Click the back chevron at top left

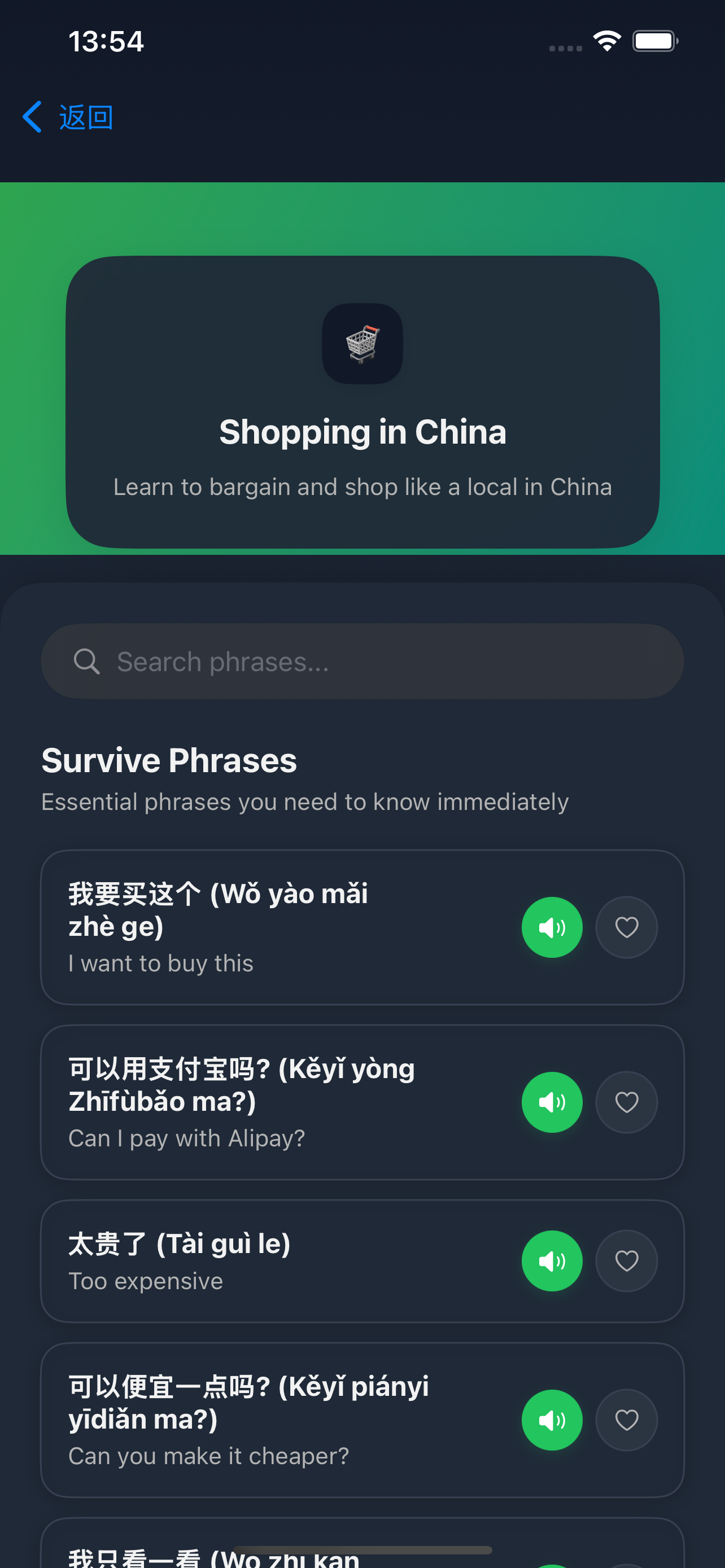point(32,116)
